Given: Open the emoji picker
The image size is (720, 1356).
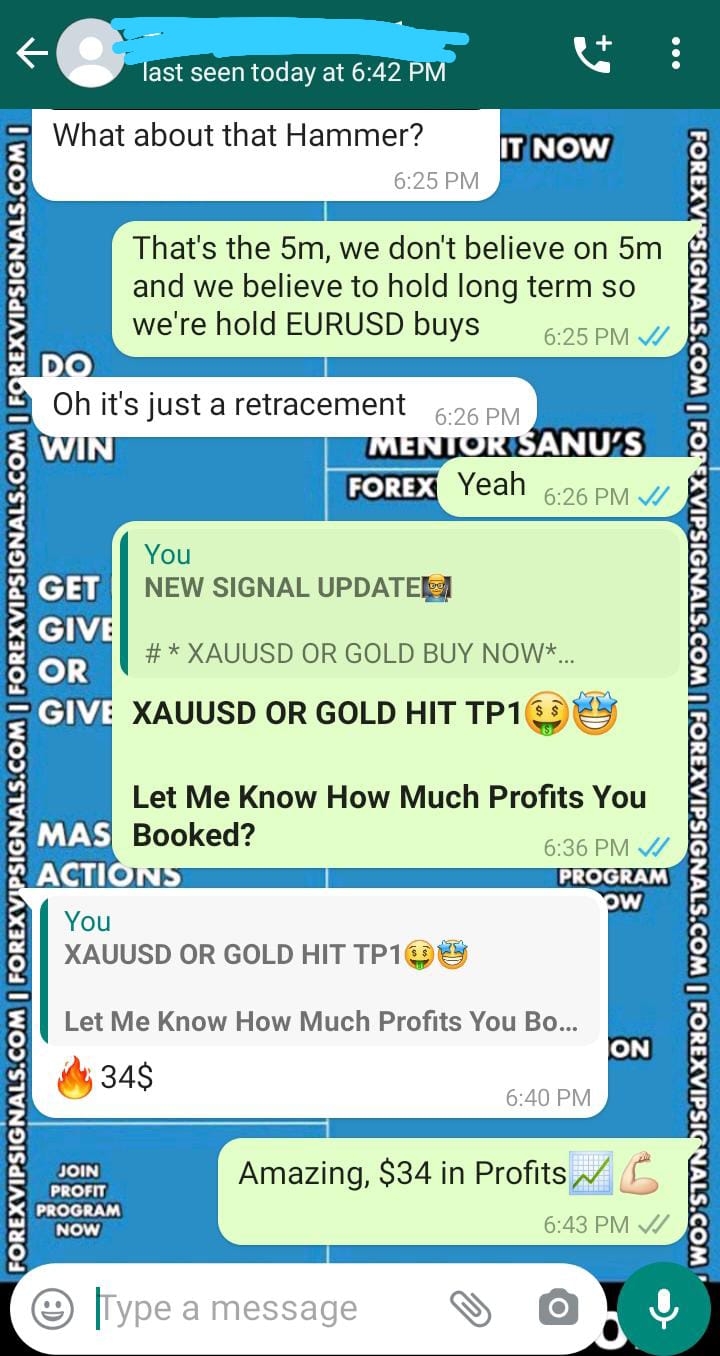Looking at the screenshot, I should (53, 1307).
